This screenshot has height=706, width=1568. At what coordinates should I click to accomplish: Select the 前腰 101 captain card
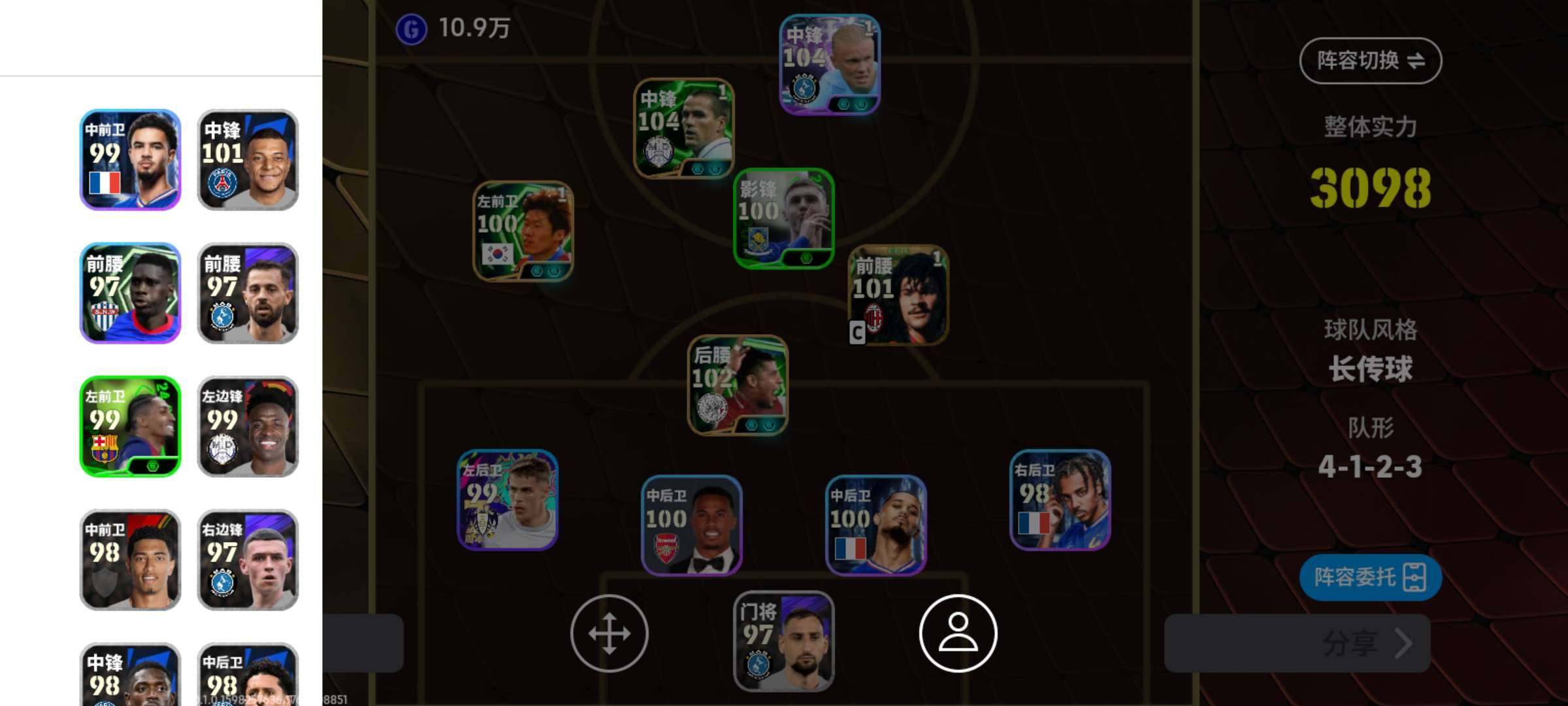tap(898, 295)
